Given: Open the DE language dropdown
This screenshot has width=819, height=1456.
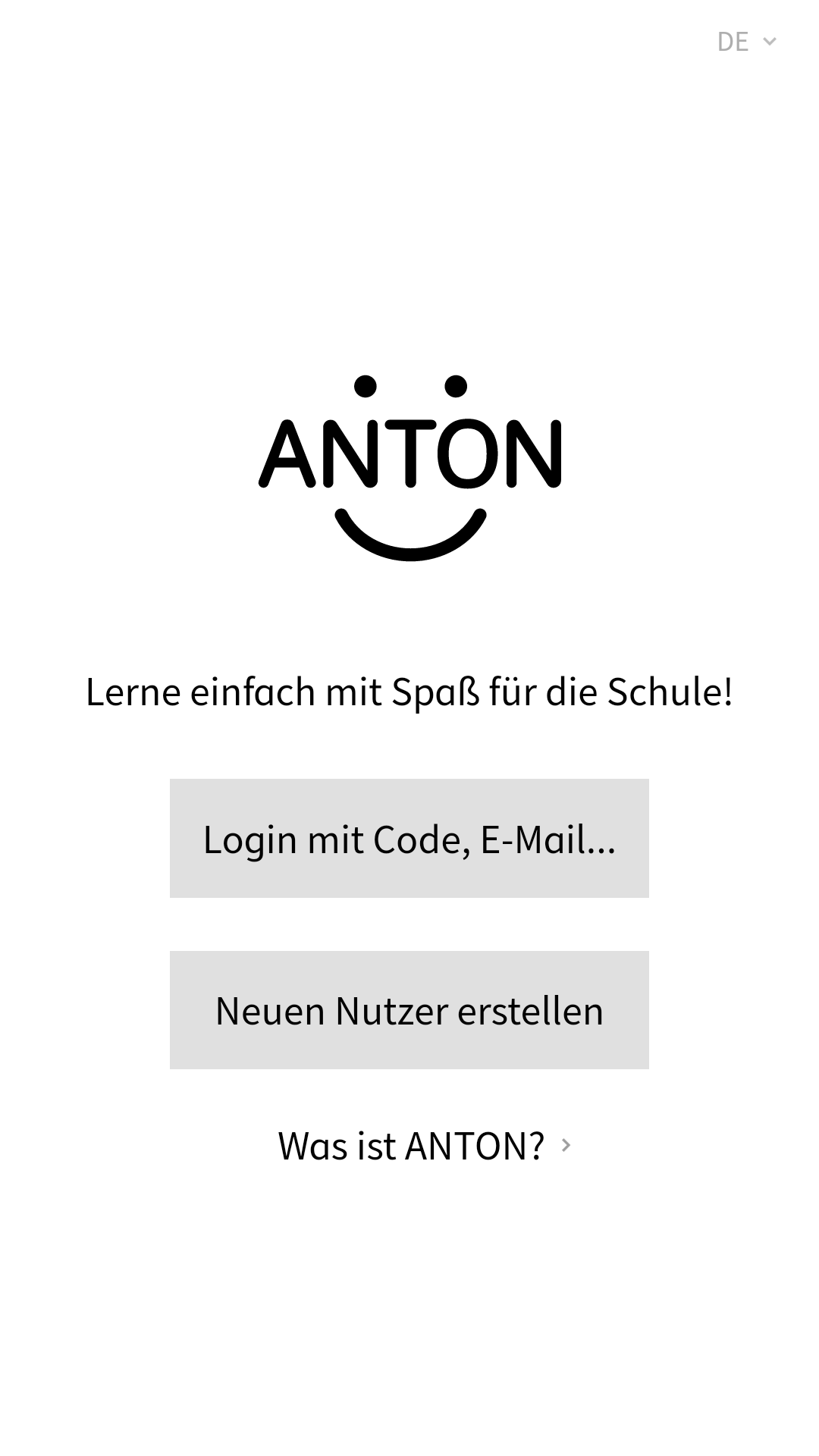Looking at the screenshot, I should pos(746,42).
